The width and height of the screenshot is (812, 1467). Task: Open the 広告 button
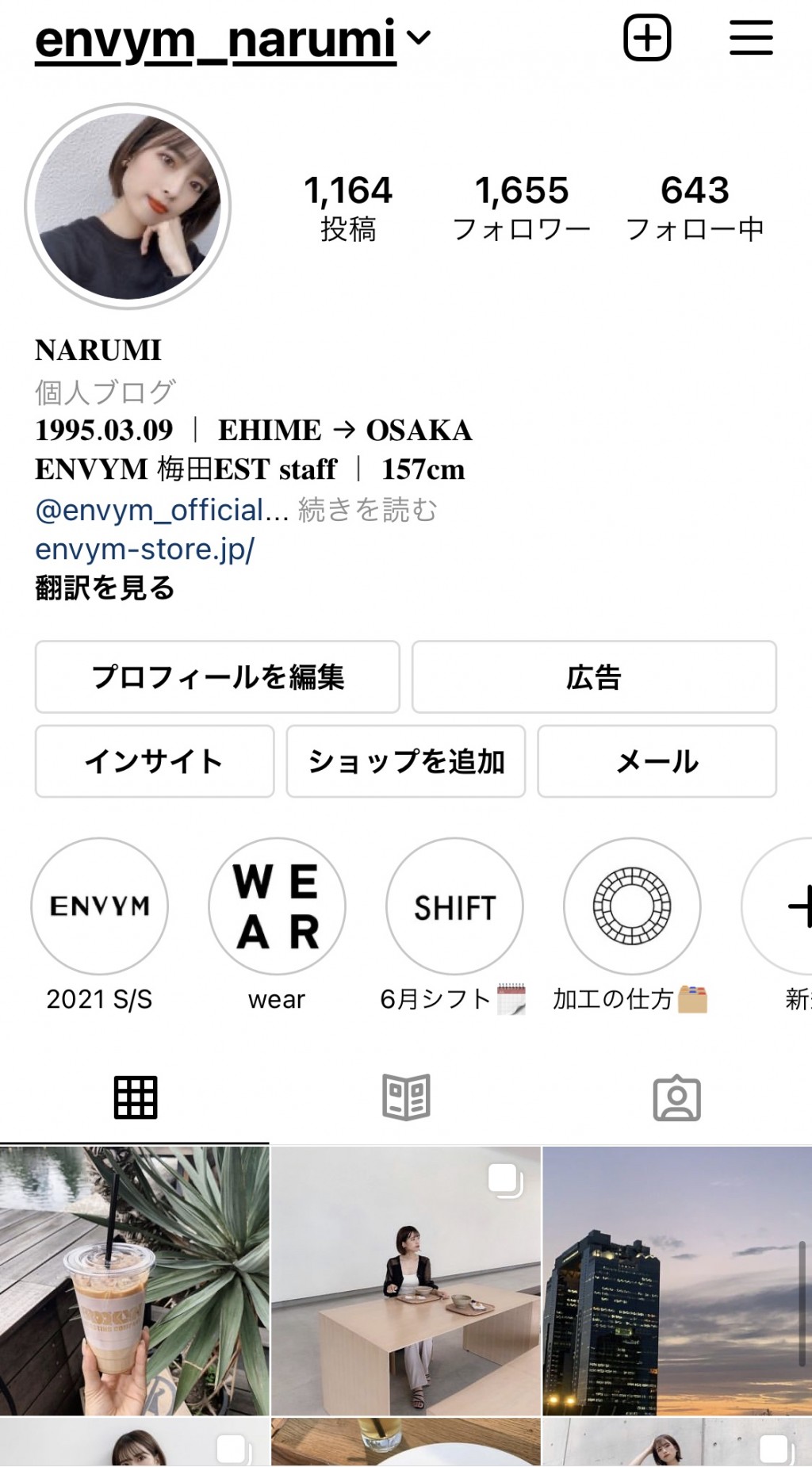pos(594,677)
